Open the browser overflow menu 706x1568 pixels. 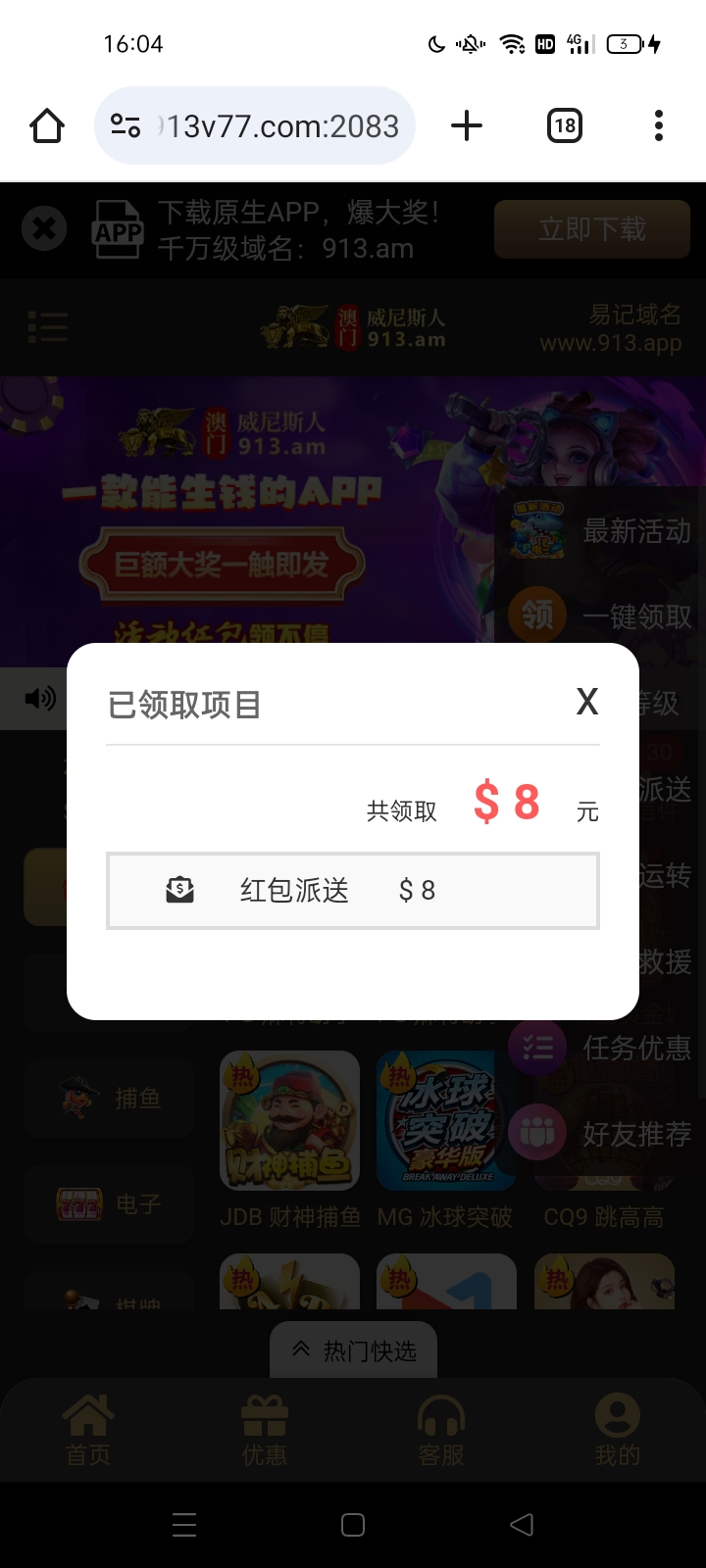[659, 125]
